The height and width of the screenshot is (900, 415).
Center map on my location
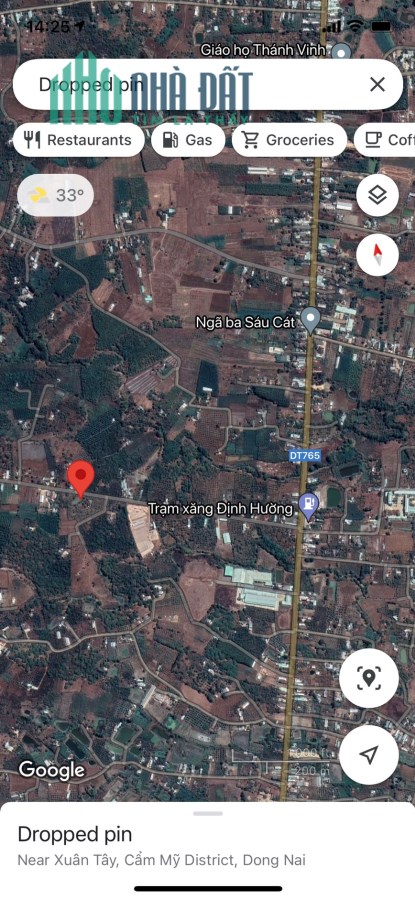(x=369, y=754)
